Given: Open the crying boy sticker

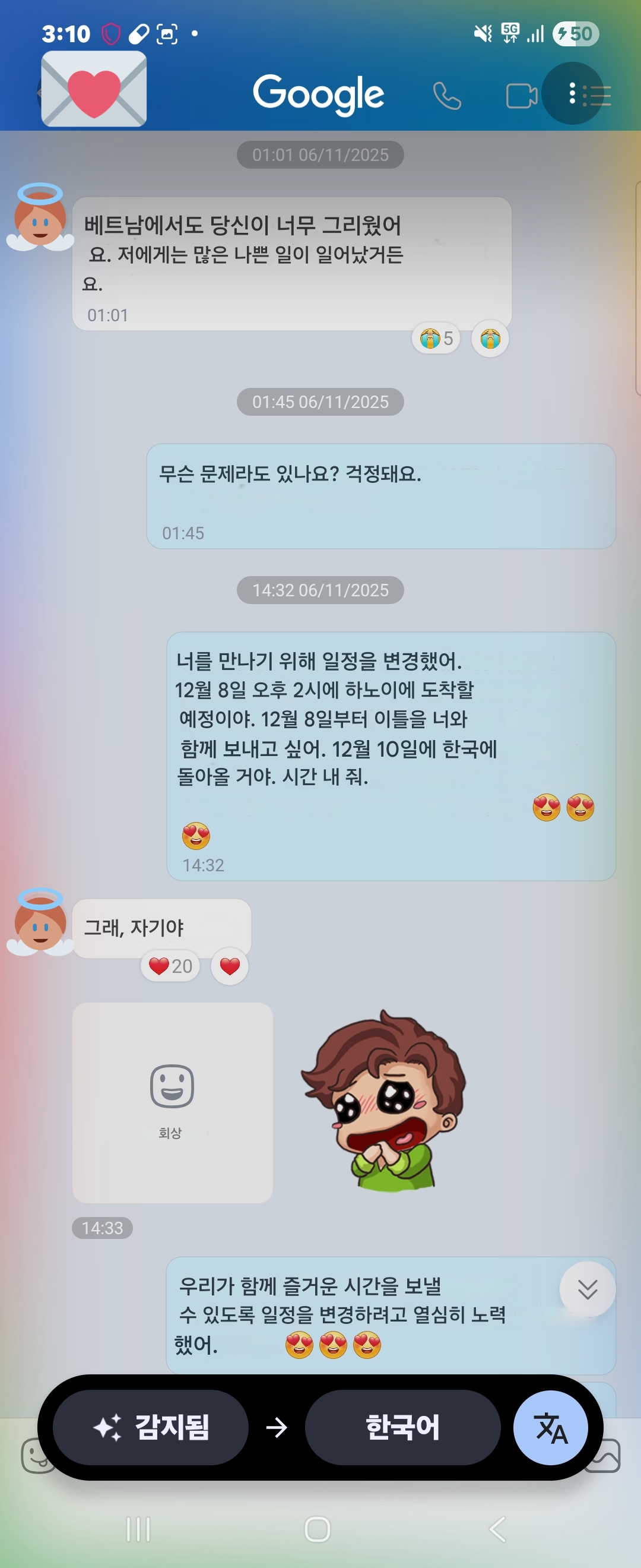Looking at the screenshot, I should click(385, 1100).
